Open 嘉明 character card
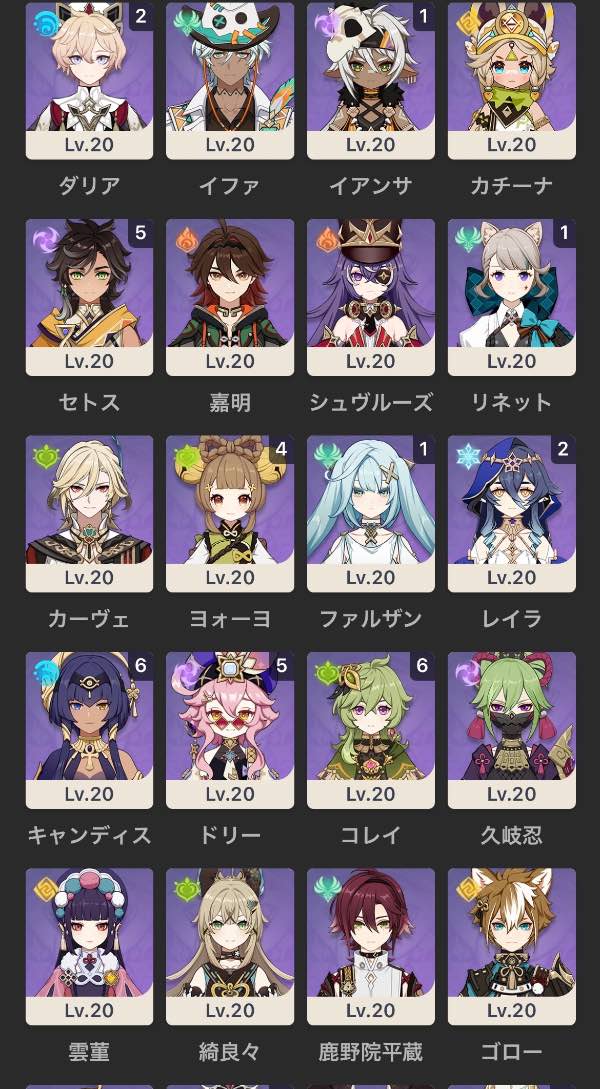Image resolution: width=600 pixels, height=1089 pixels. pyautogui.click(x=230, y=296)
